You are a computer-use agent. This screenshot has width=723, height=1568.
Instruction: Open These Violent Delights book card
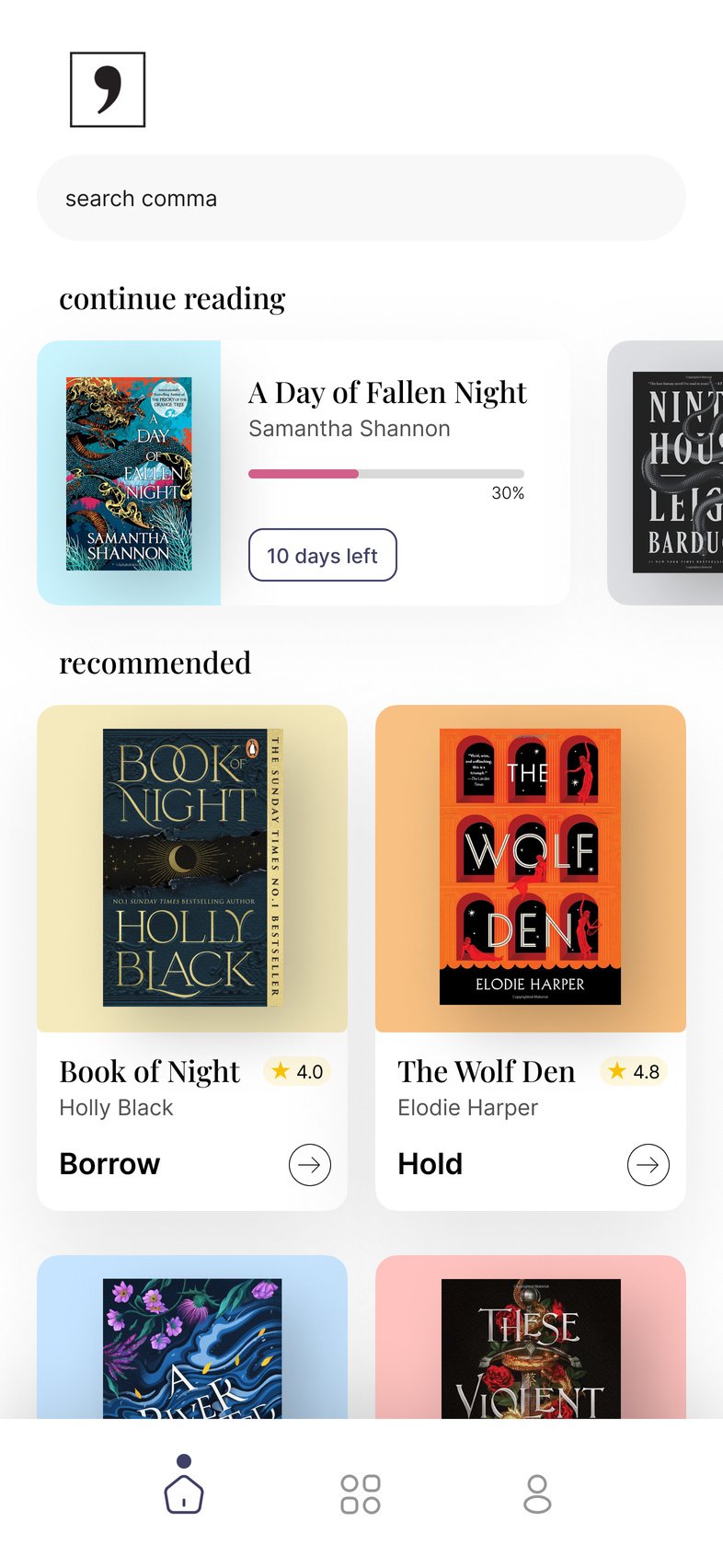tap(530, 1339)
